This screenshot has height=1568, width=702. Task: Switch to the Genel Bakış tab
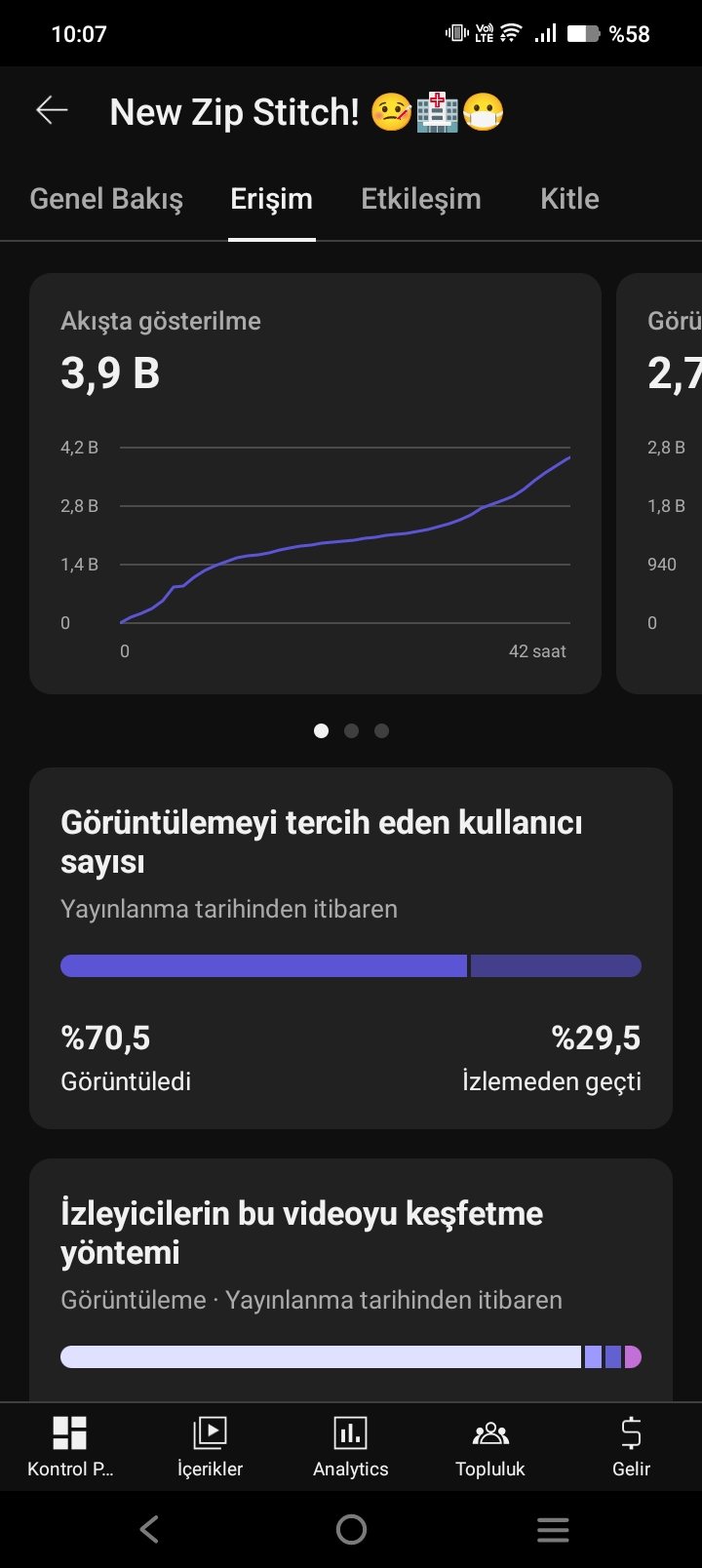(x=106, y=199)
